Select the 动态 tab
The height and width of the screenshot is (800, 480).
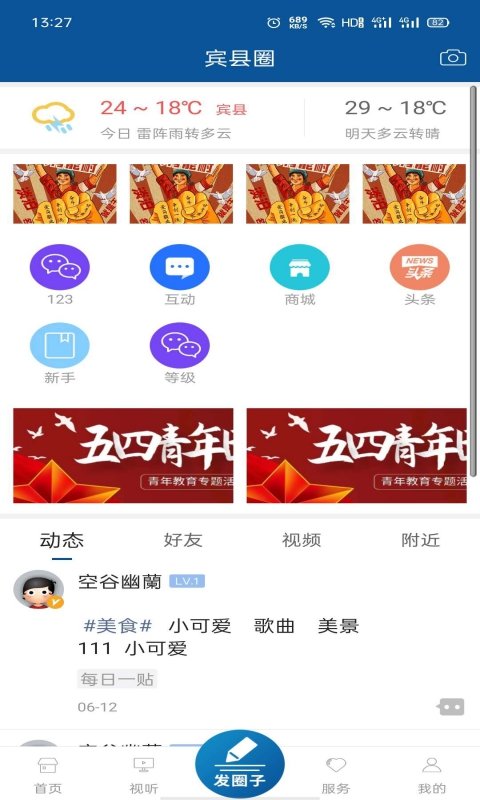tap(62, 540)
